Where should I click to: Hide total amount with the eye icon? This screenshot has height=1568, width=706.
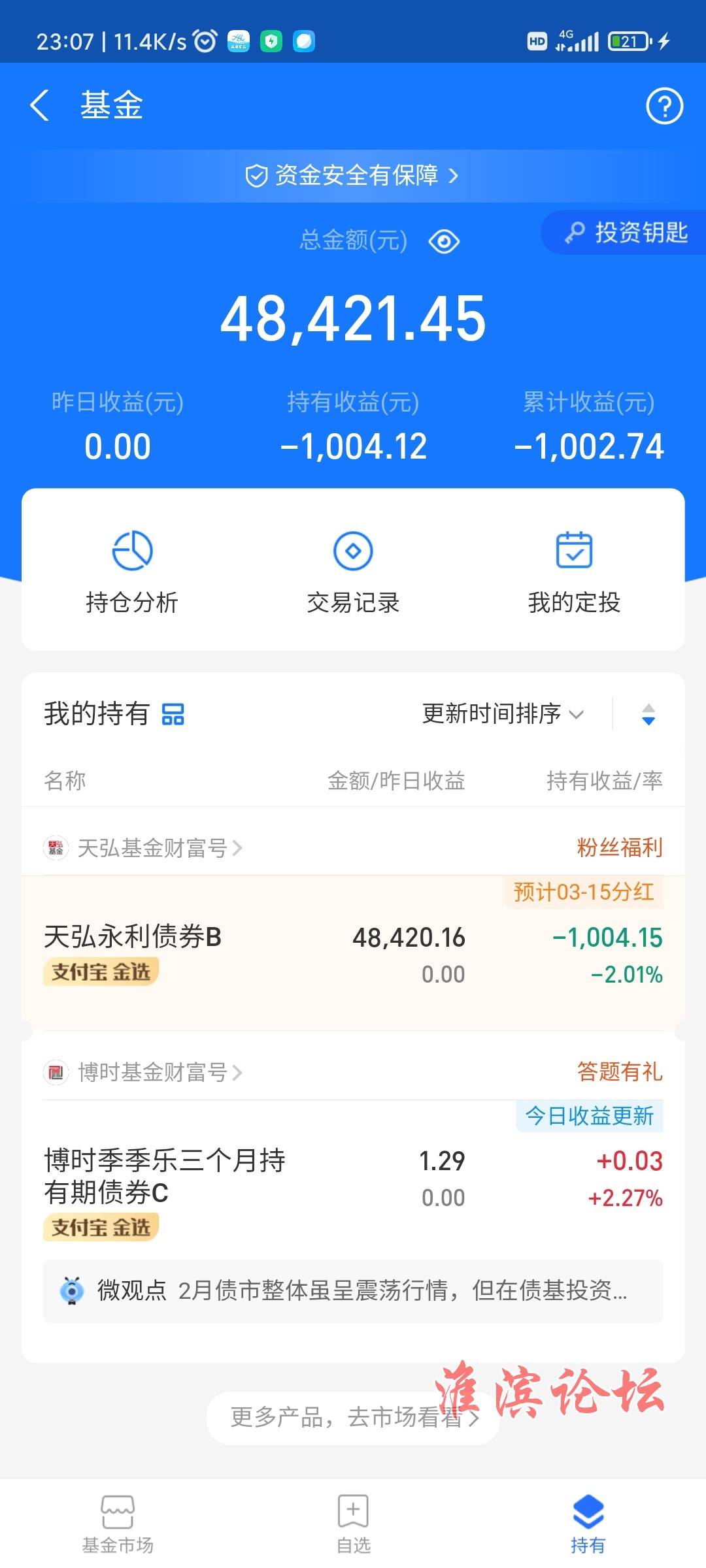444,242
